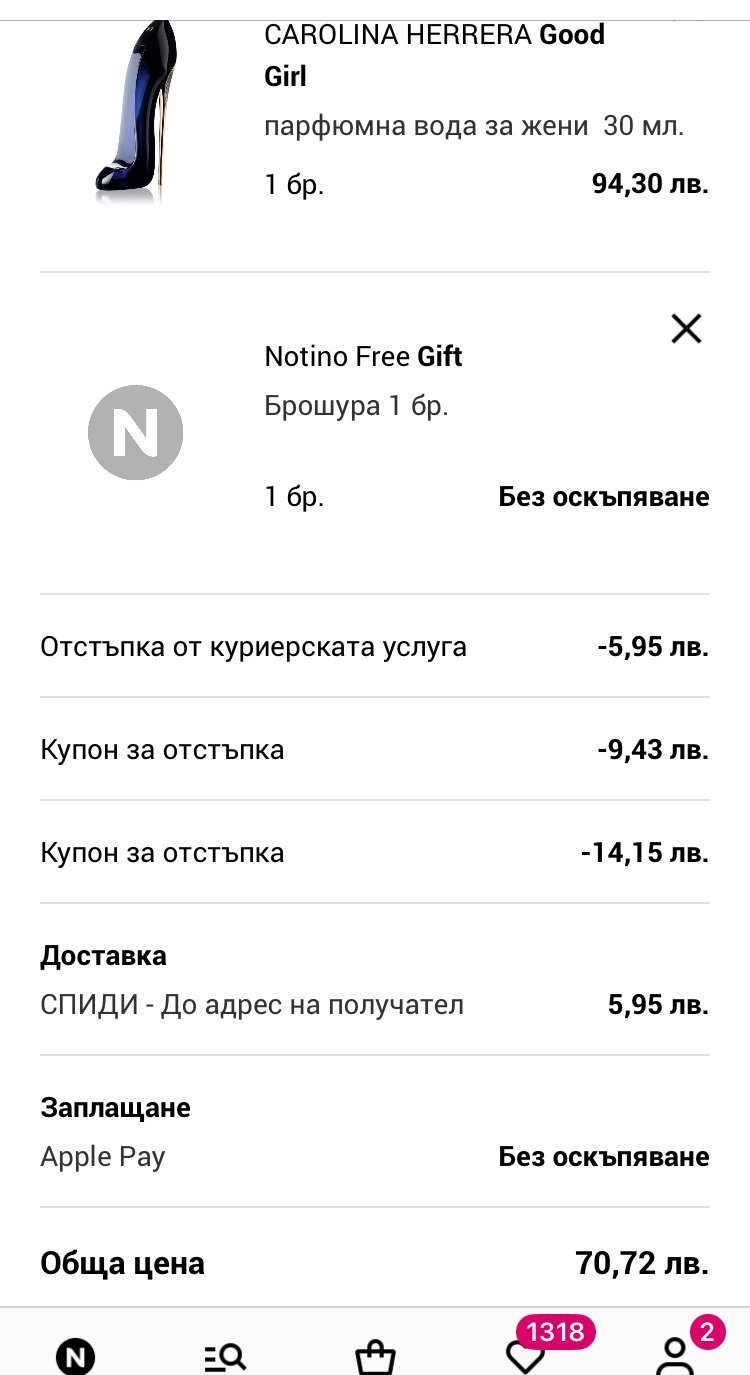
Task: Remove the Notino Free Gift item
Action: point(686,328)
